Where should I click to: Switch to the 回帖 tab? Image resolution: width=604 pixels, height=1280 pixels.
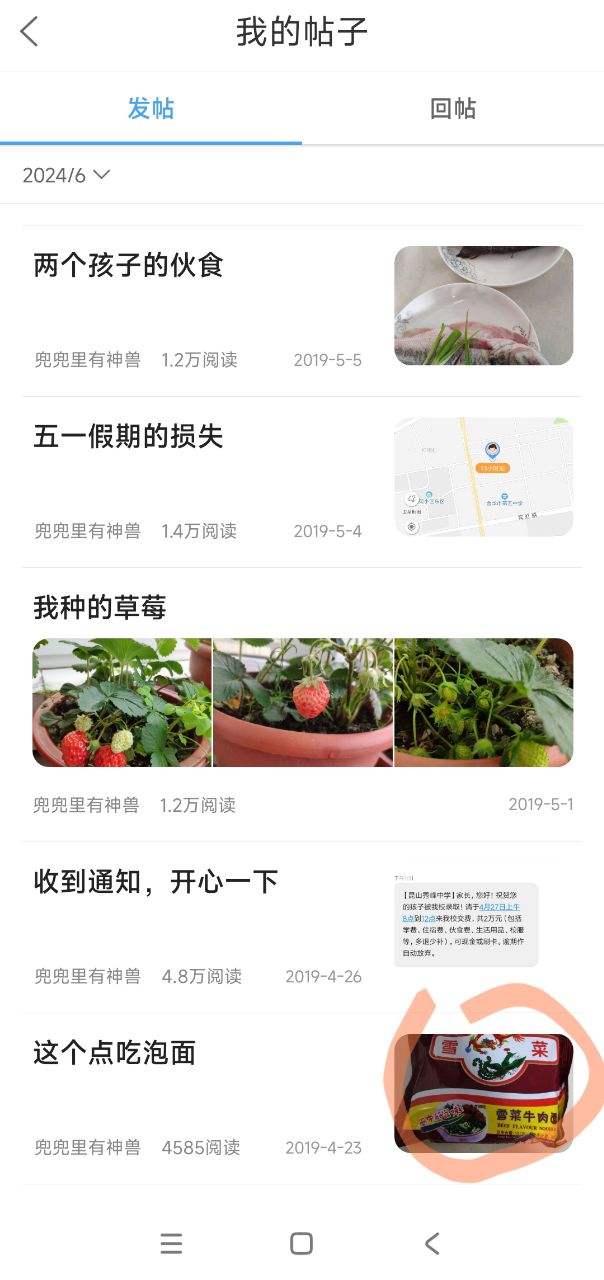(452, 109)
